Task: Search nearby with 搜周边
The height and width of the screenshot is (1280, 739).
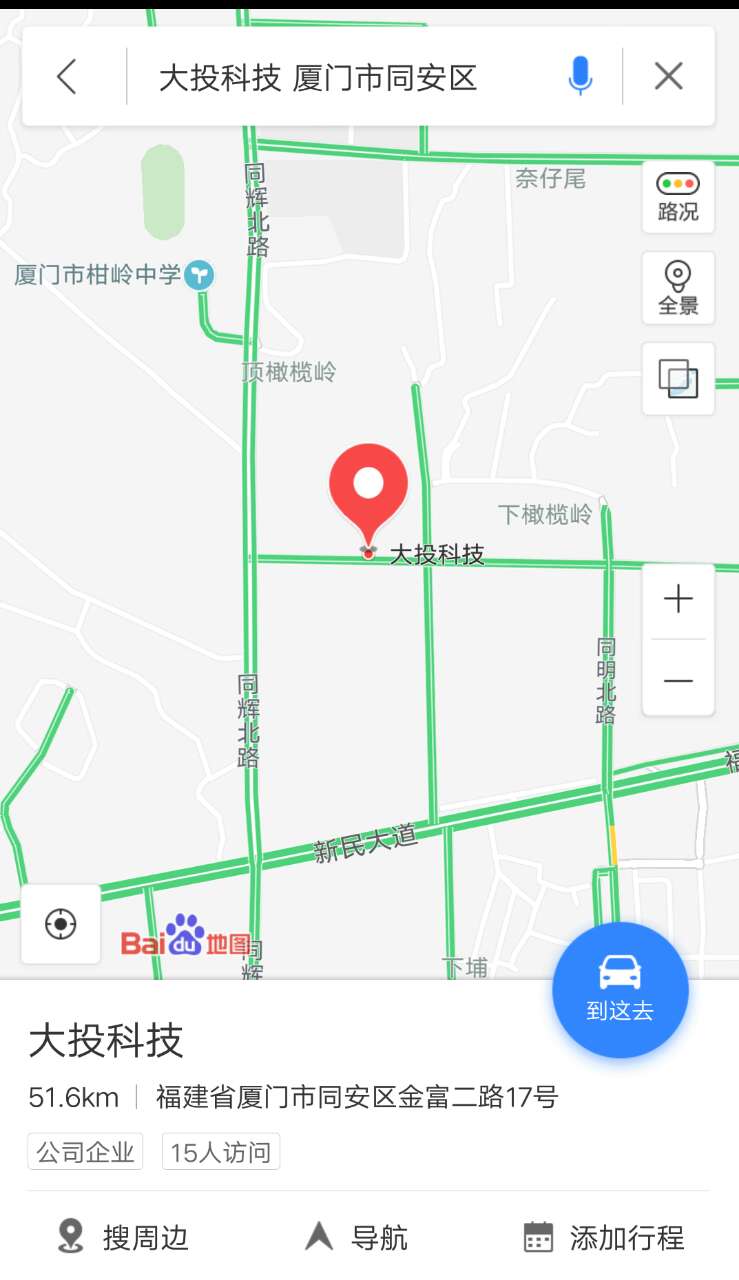Action: 123,1238
